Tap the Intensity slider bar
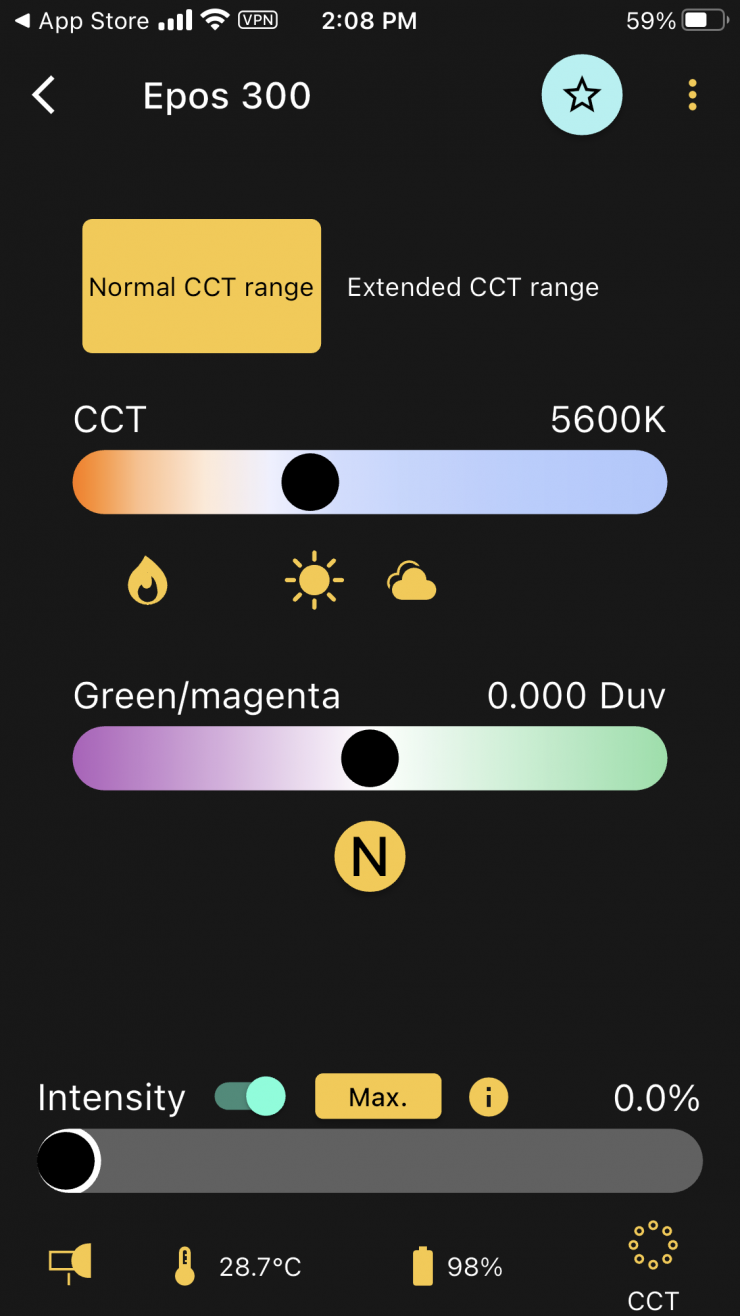Viewport: 740px width, 1316px height. click(x=370, y=1161)
